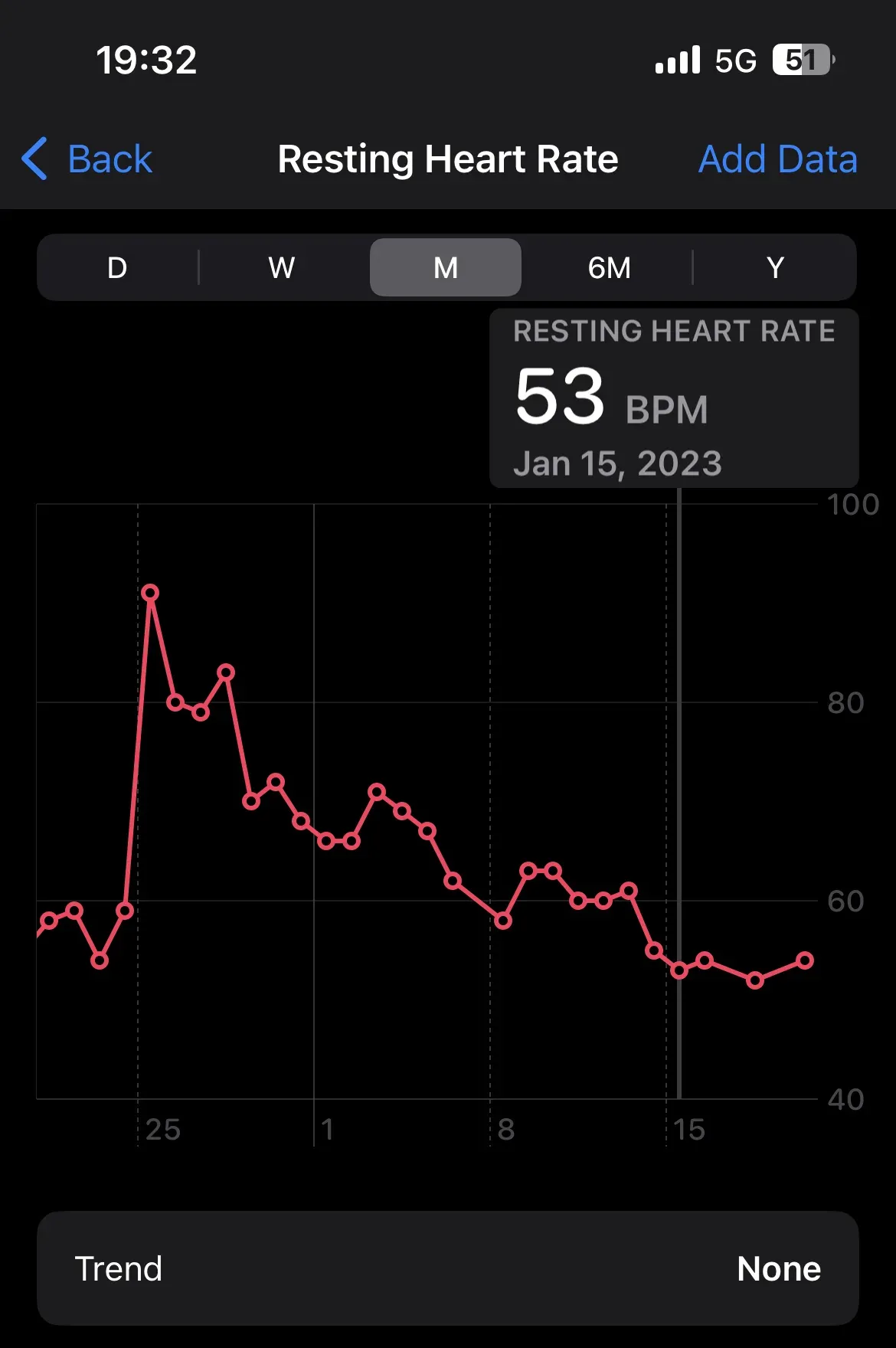Switch to the D day view
Viewport: 896px width, 1348px height.
[117, 268]
